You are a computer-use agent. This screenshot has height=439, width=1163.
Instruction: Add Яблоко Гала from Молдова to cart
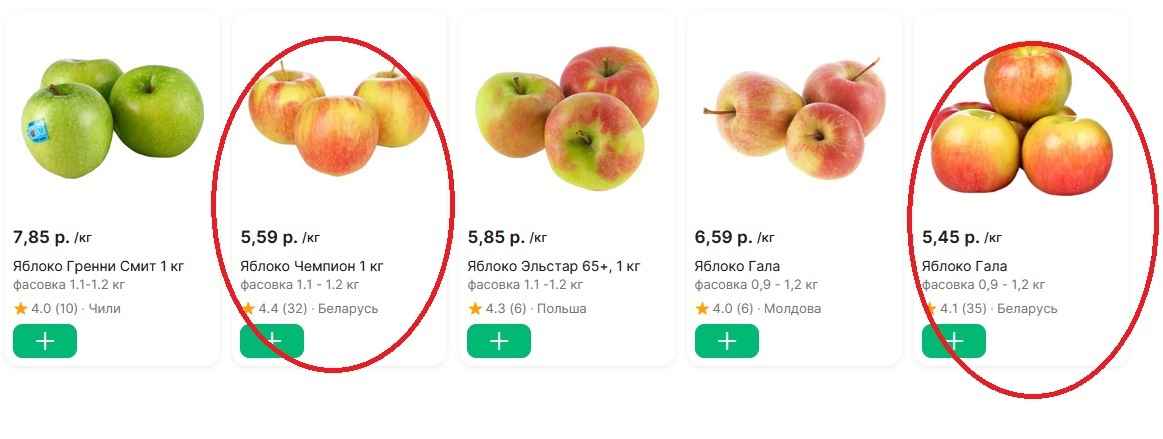click(x=727, y=341)
